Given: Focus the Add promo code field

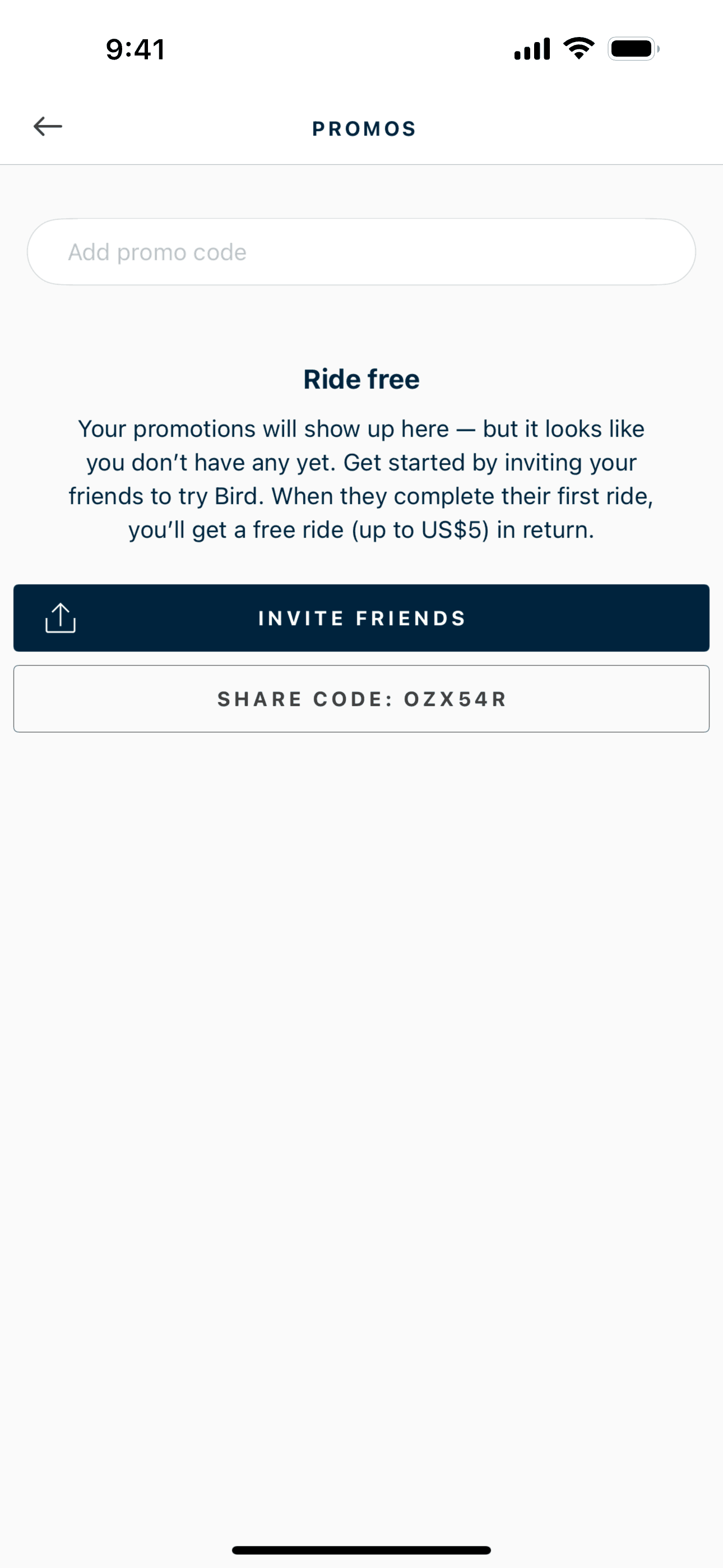Looking at the screenshot, I should click(x=361, y=252).
